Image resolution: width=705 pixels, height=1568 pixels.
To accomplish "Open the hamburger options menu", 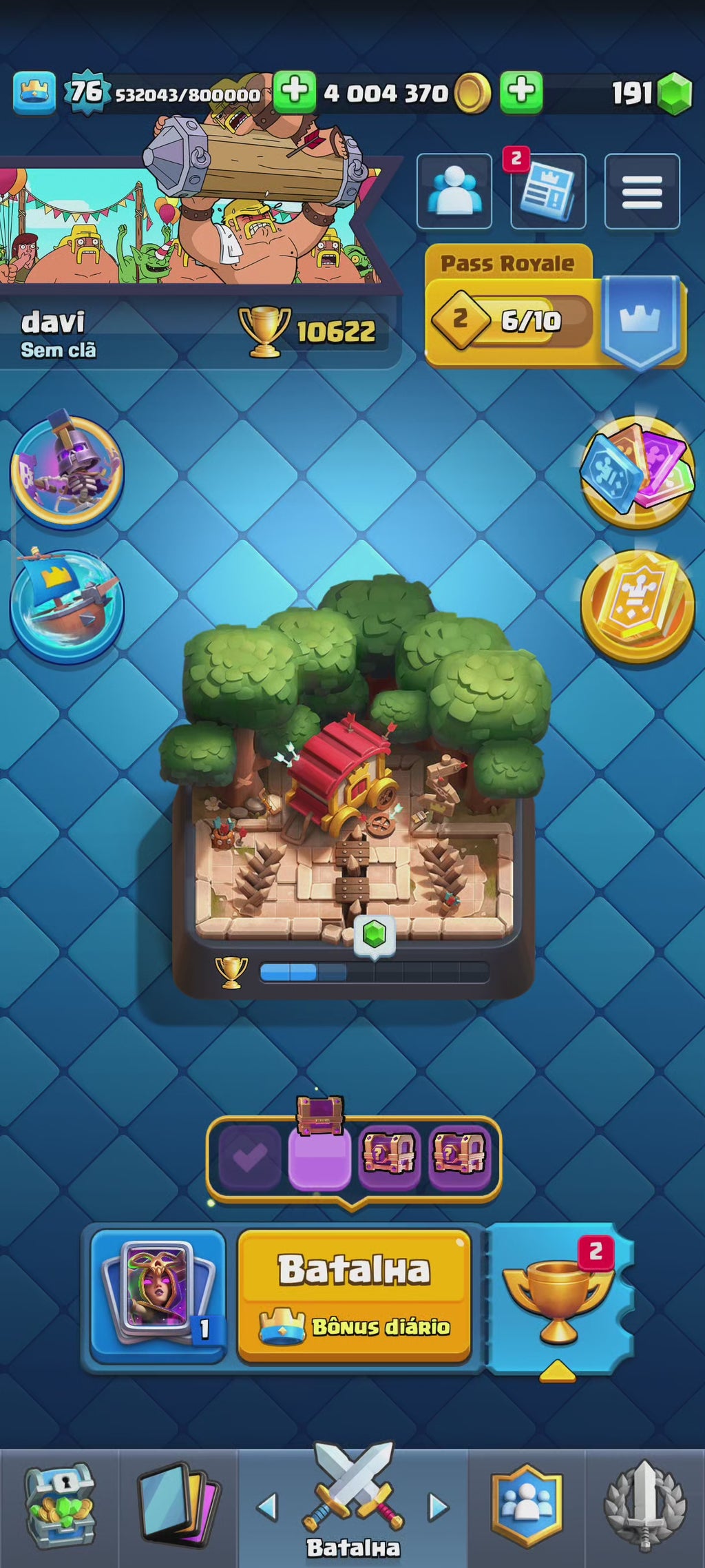I will [x=642, y=191].
